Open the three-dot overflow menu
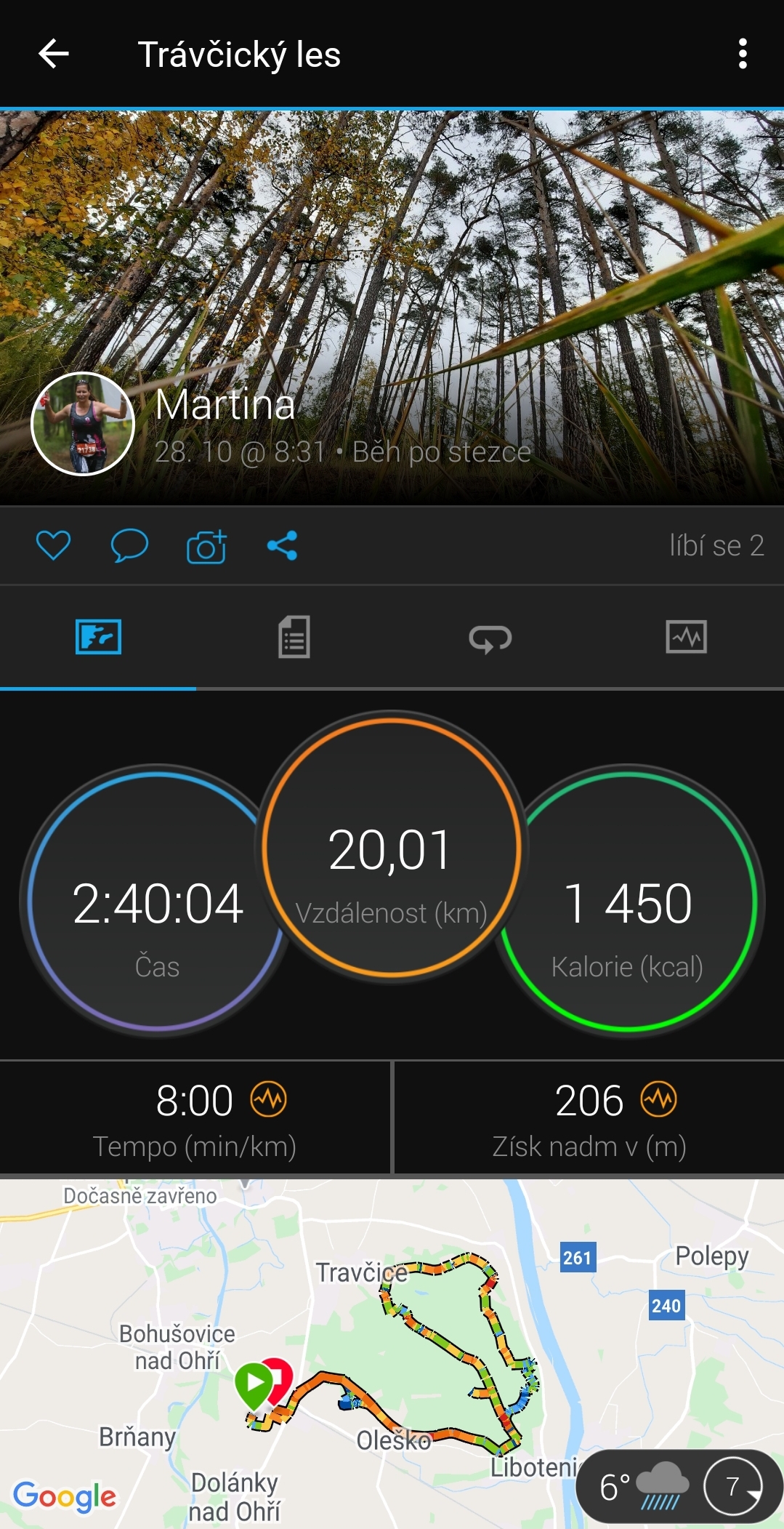Image resolution: width=784 pixels, height=1529 pixels. pos(742,54)
